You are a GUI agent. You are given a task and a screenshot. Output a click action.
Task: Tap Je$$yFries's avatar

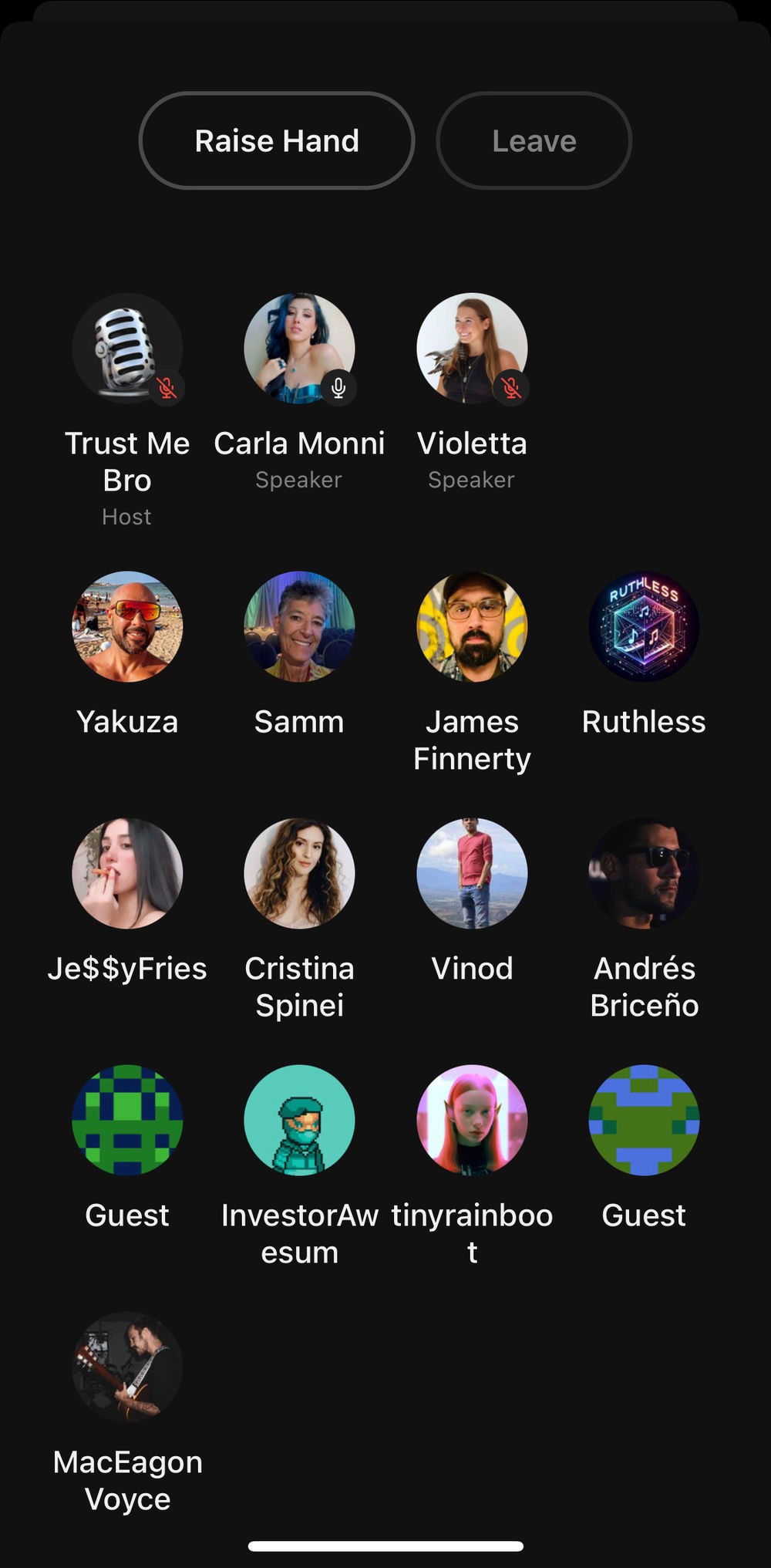coord(127,873)
